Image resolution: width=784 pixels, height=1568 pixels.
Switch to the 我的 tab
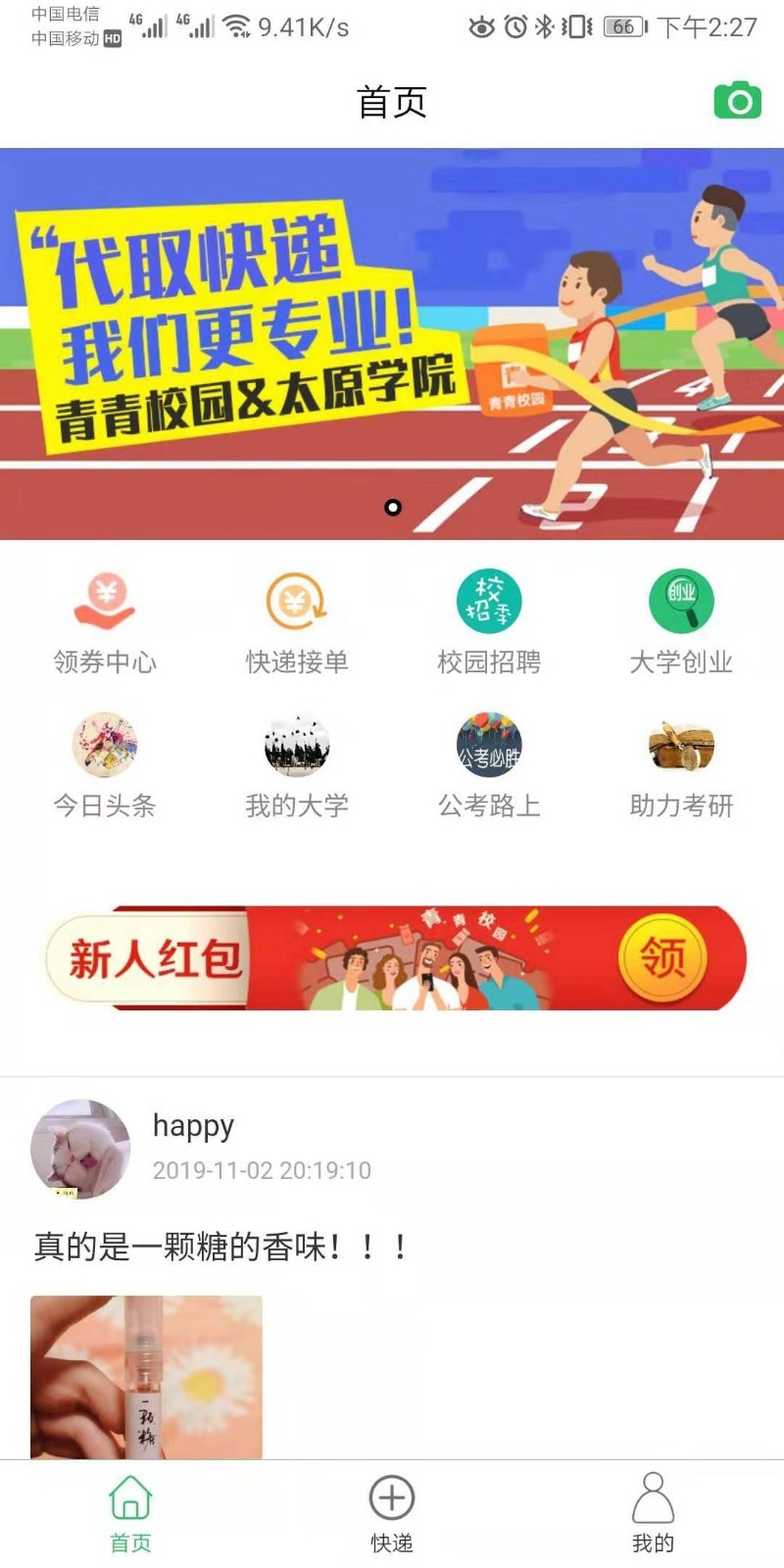pos(653,1513)
